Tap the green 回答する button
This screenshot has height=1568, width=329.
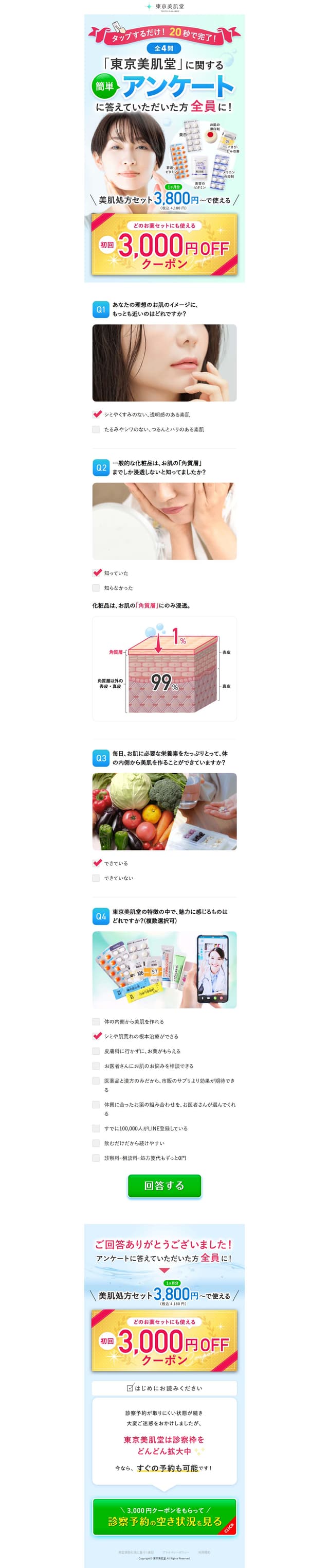(x=164, y=1186)
